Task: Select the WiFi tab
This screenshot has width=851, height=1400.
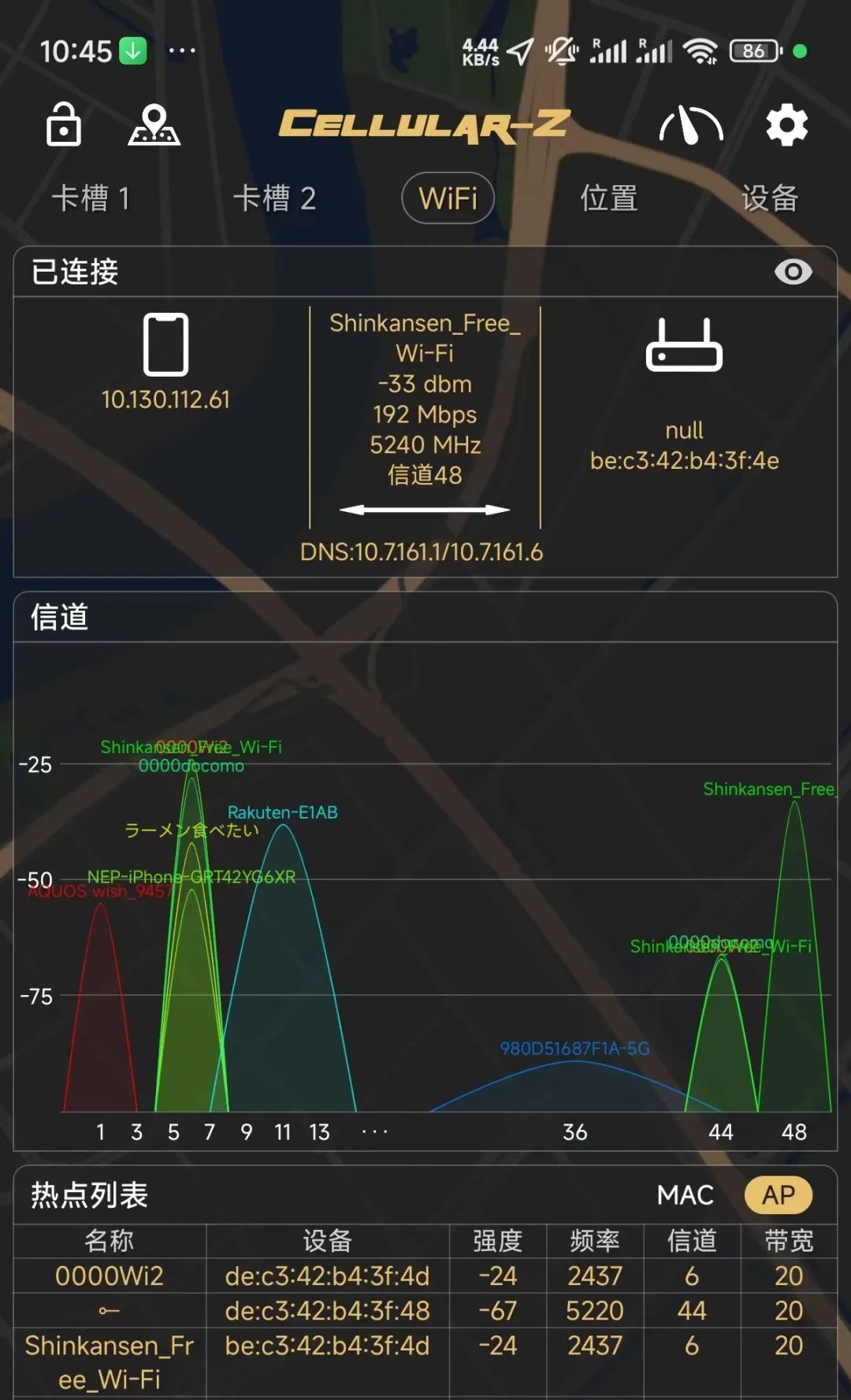Action: 448,198
